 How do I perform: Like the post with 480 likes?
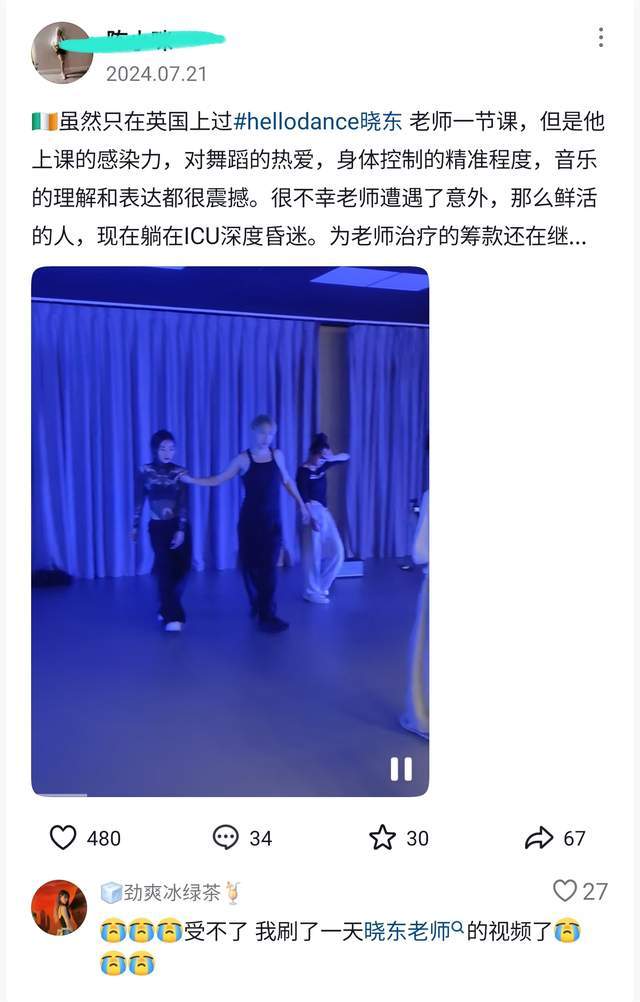[64, 837]
